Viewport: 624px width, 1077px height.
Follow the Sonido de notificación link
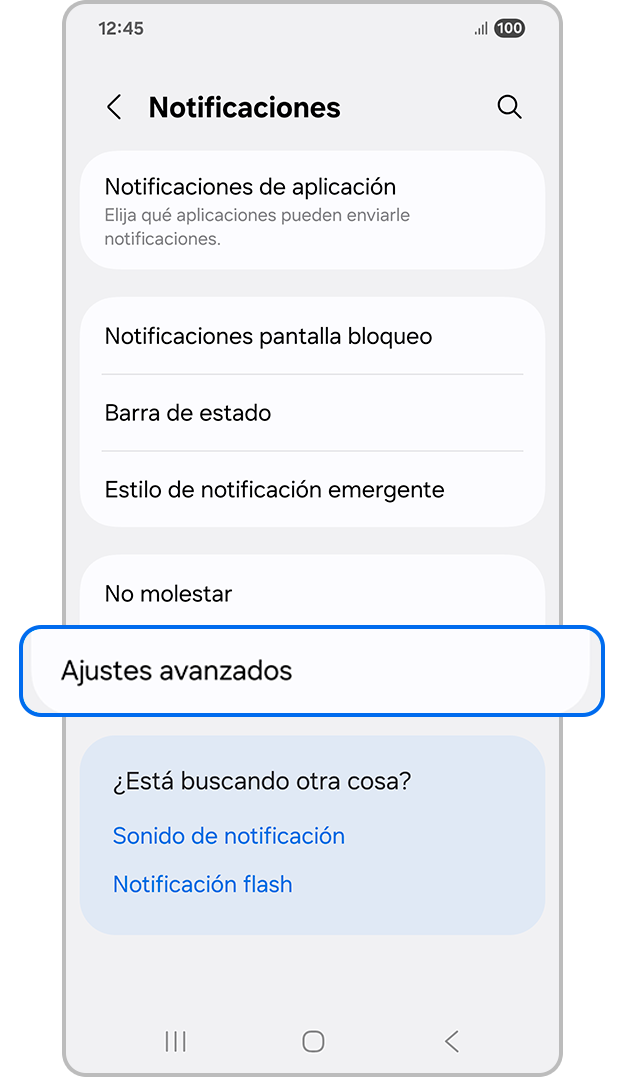[x=229, y=836]
